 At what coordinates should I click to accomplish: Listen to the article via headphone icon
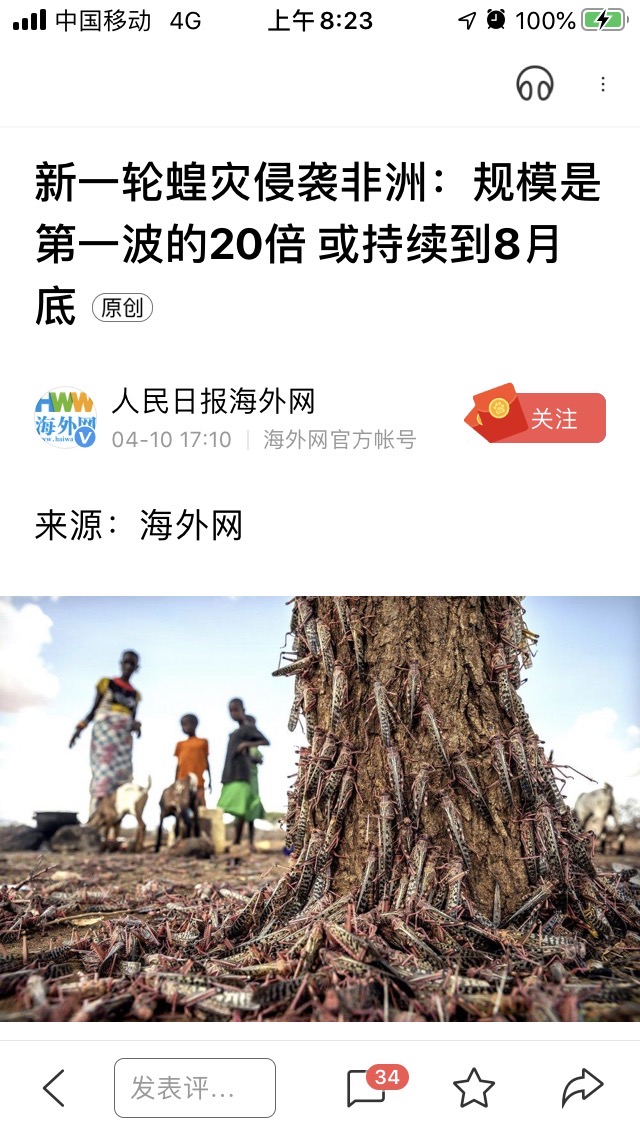pos(535,84)
